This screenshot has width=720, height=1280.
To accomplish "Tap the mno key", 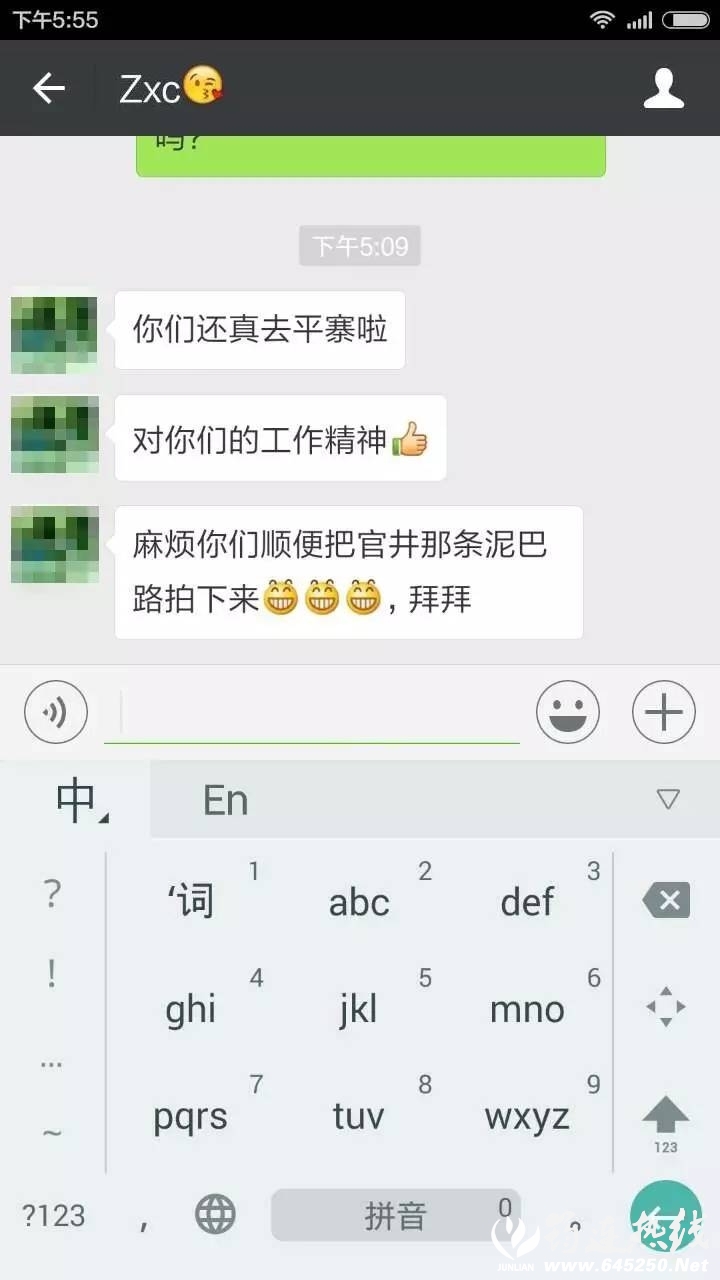I will click(527, 1009).
